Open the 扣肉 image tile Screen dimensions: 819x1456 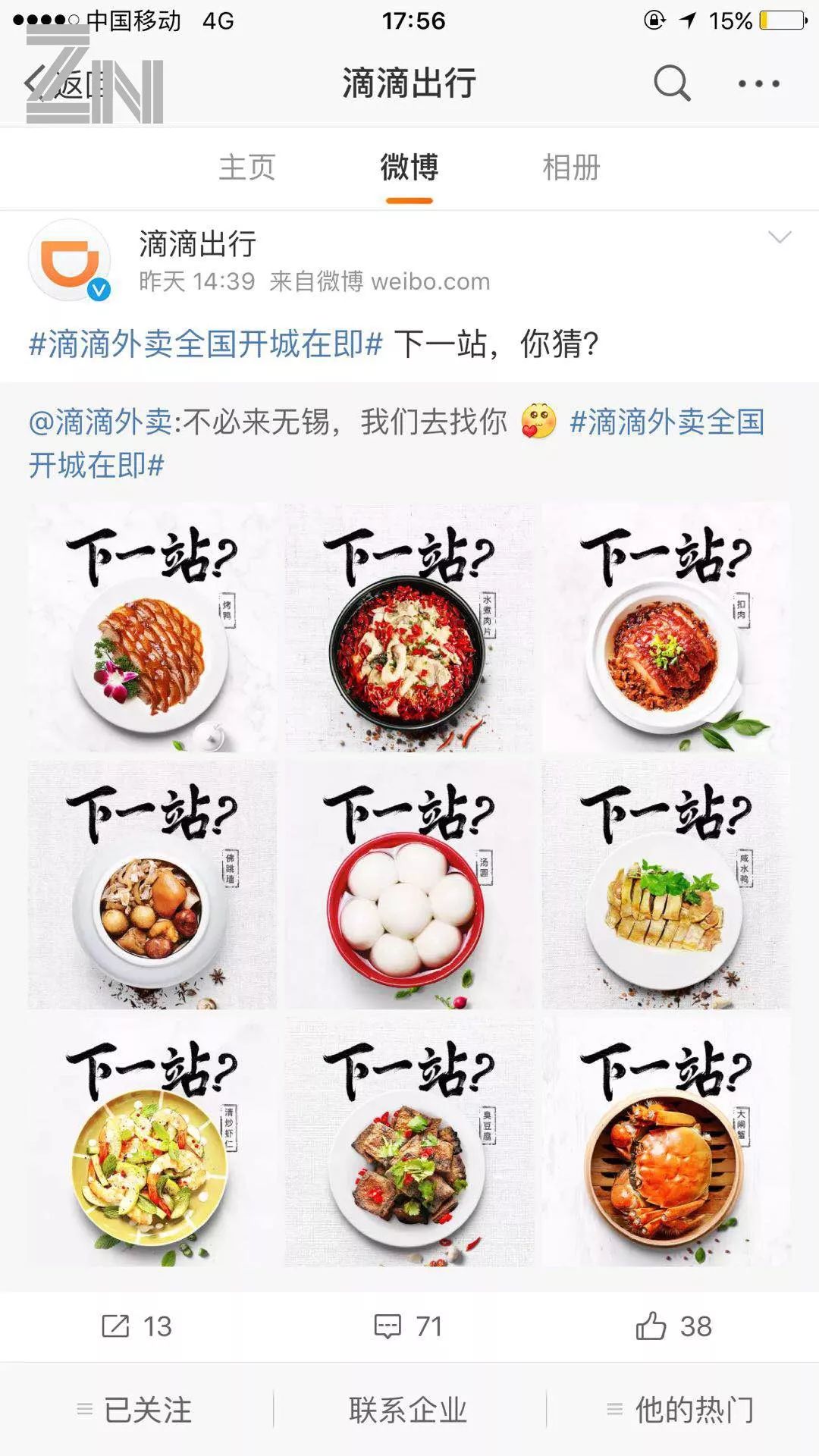pyautogui.click(x=666, y=627)
